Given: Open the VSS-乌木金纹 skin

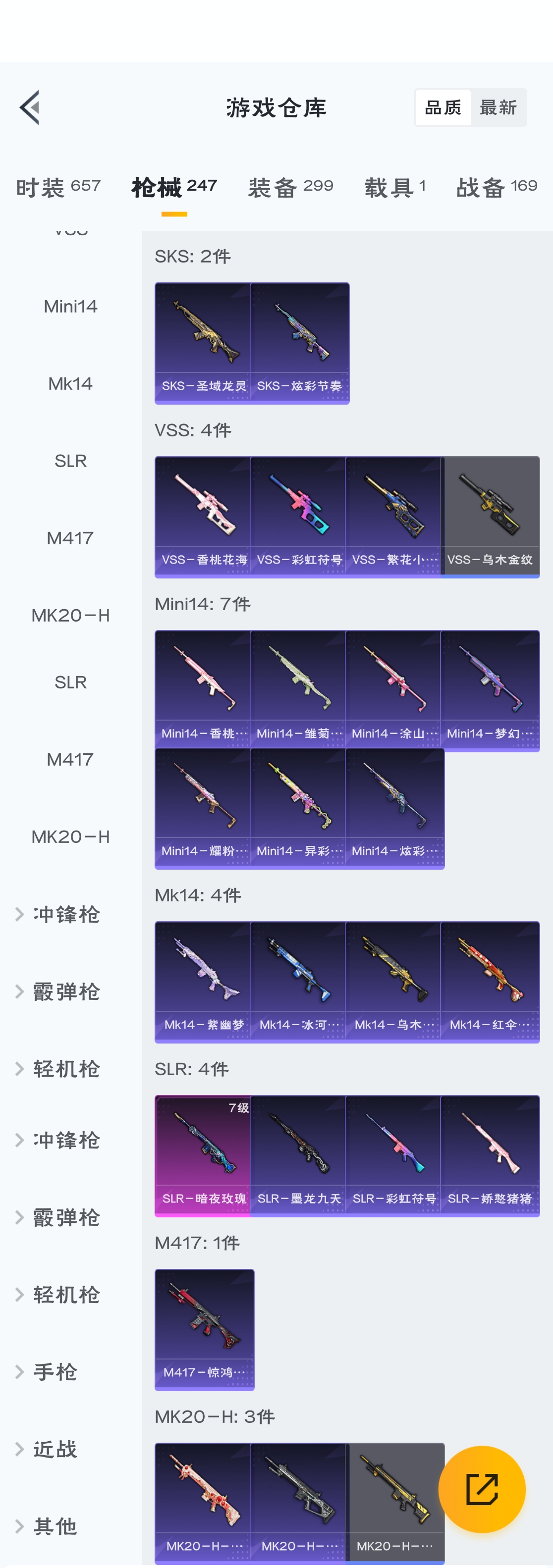Looking at the screenshot, I should (x=490, y=516).
